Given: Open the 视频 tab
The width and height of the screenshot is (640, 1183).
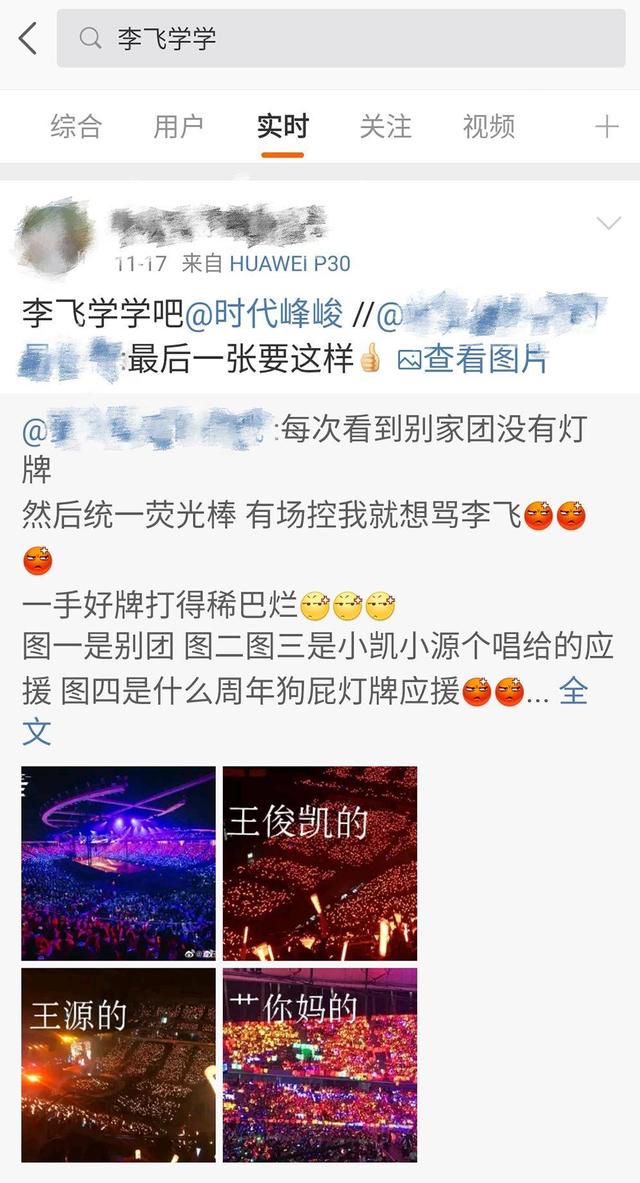Looking at the screenshot, I should tap(488, 126).
